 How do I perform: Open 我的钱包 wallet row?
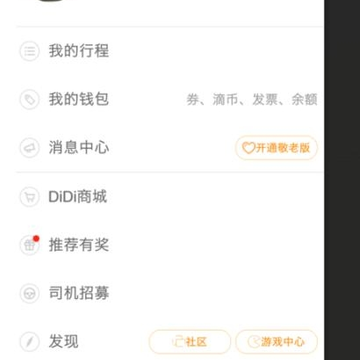click(170, 99)
